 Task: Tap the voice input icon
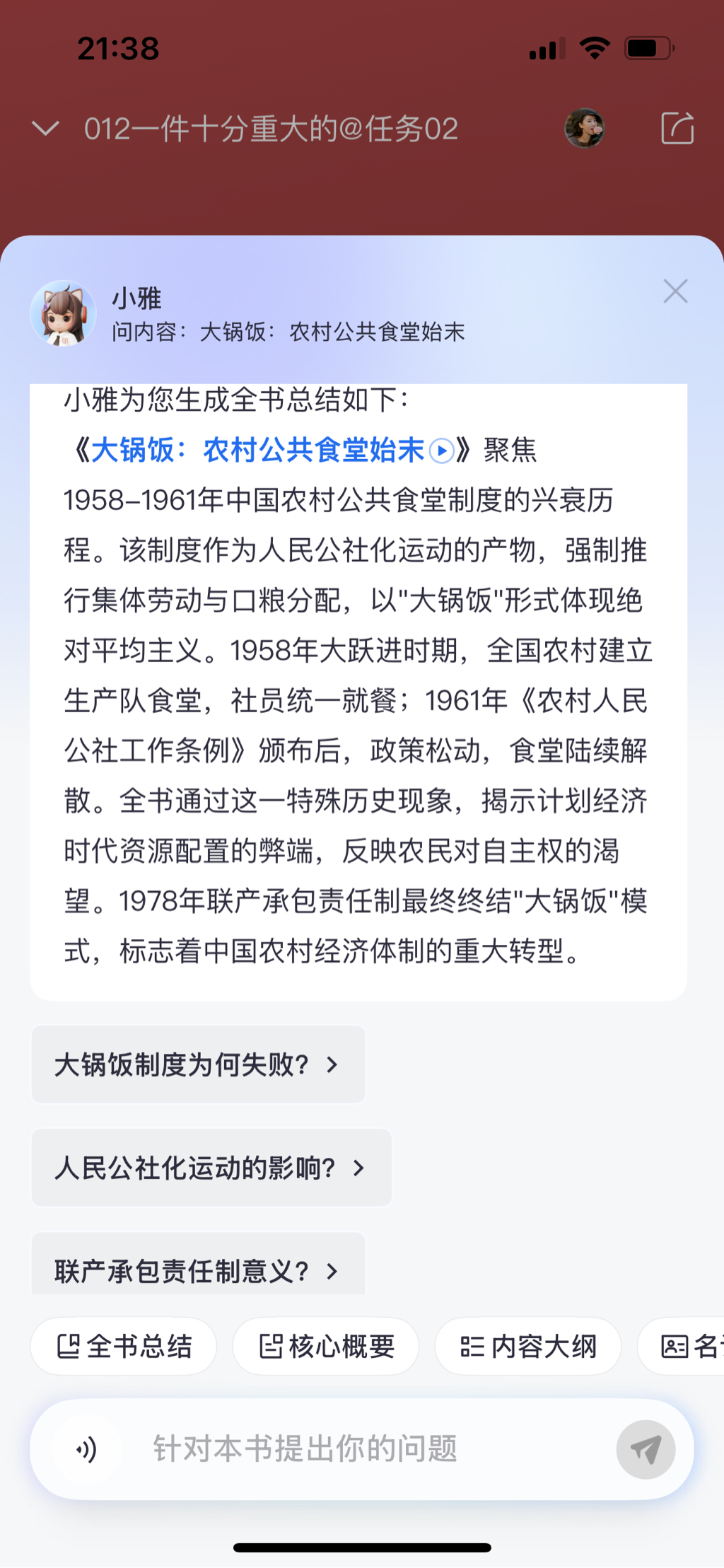pos(87,1449)
